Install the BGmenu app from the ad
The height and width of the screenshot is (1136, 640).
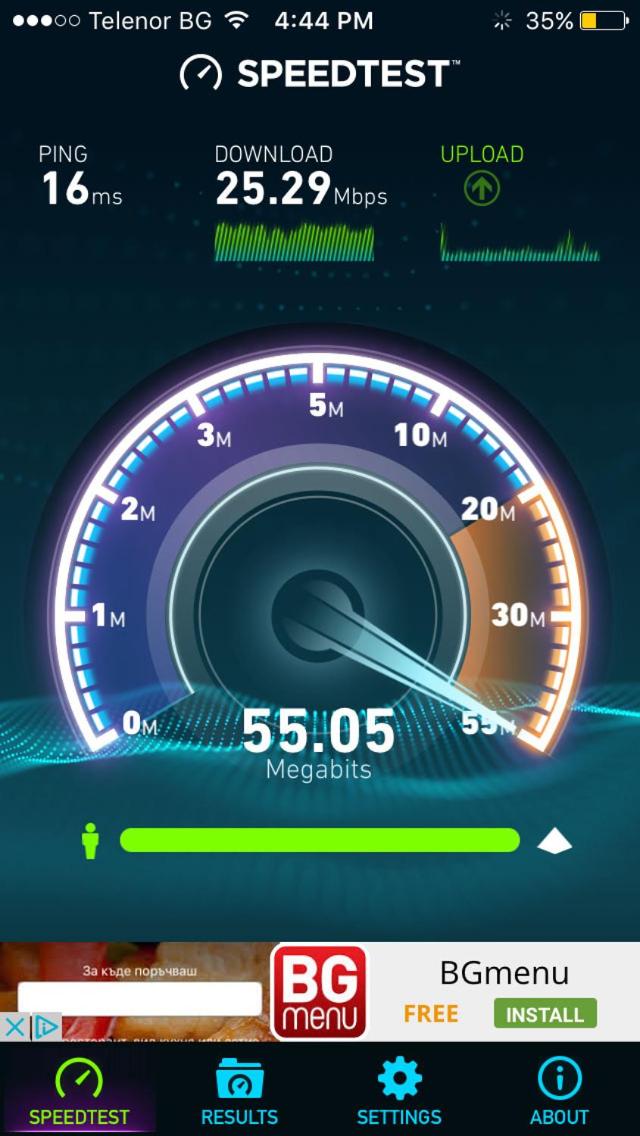[545, 1014]
